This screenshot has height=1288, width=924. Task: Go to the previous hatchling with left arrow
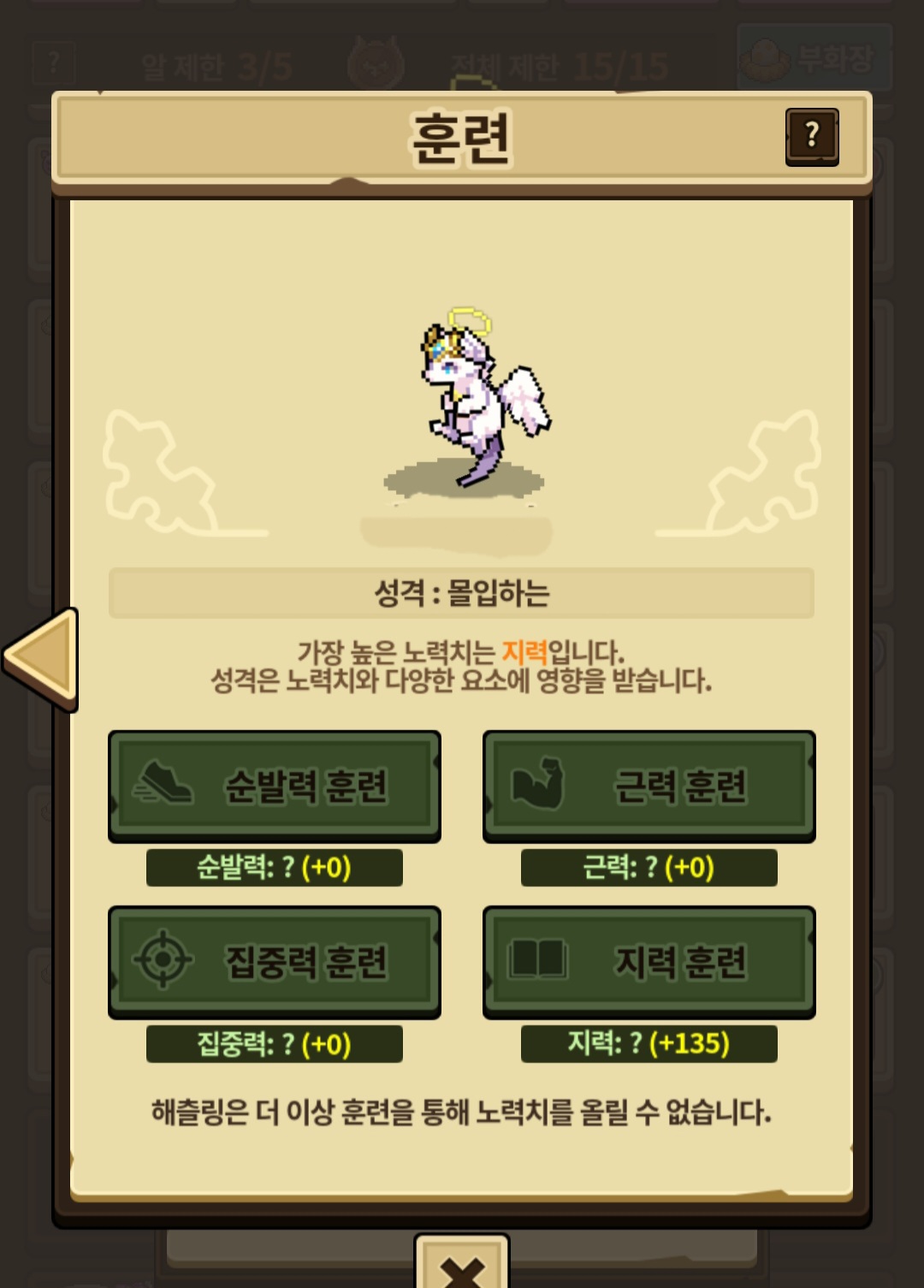(x=41, y=659)
